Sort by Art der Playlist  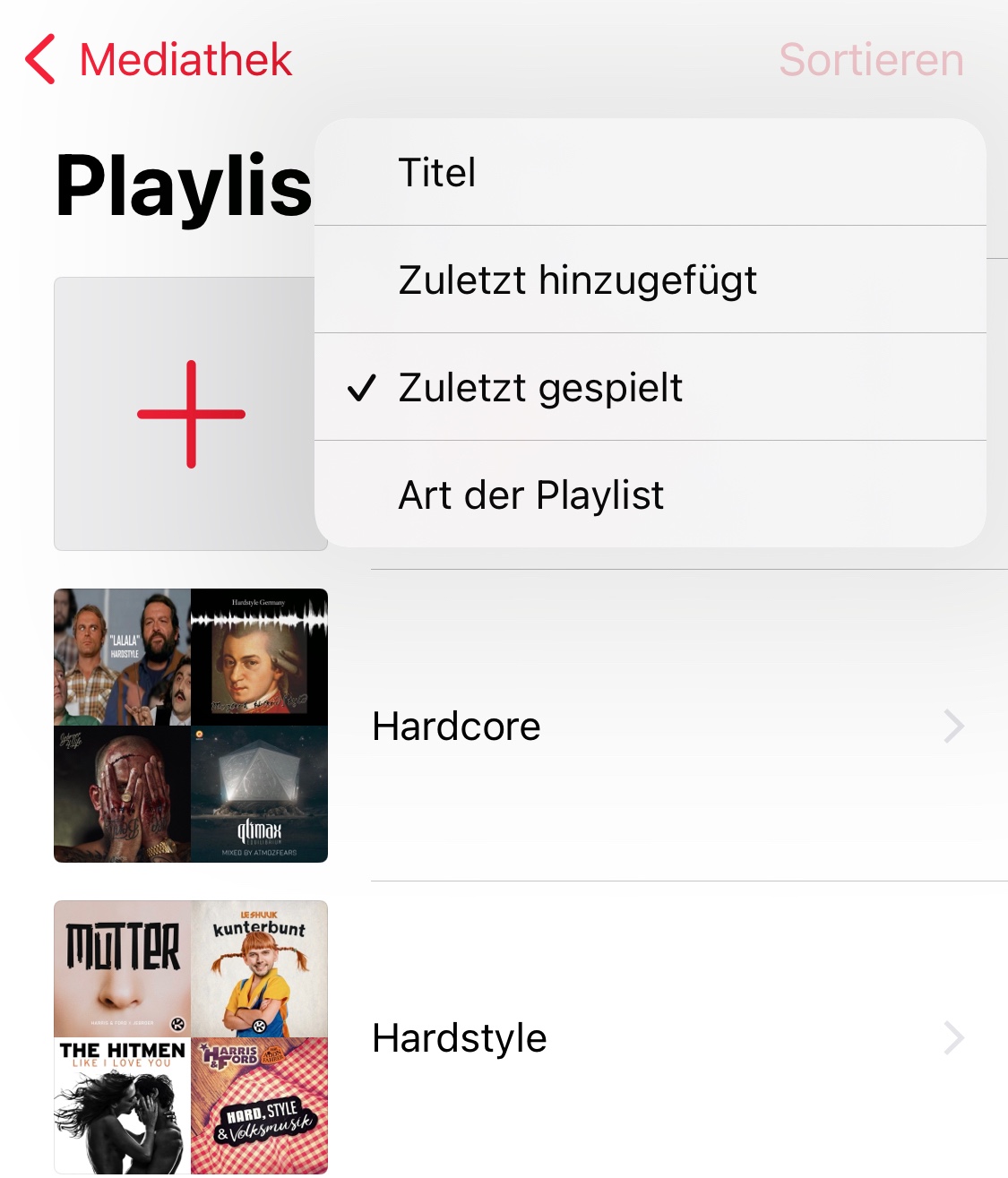tap(650, 495)
